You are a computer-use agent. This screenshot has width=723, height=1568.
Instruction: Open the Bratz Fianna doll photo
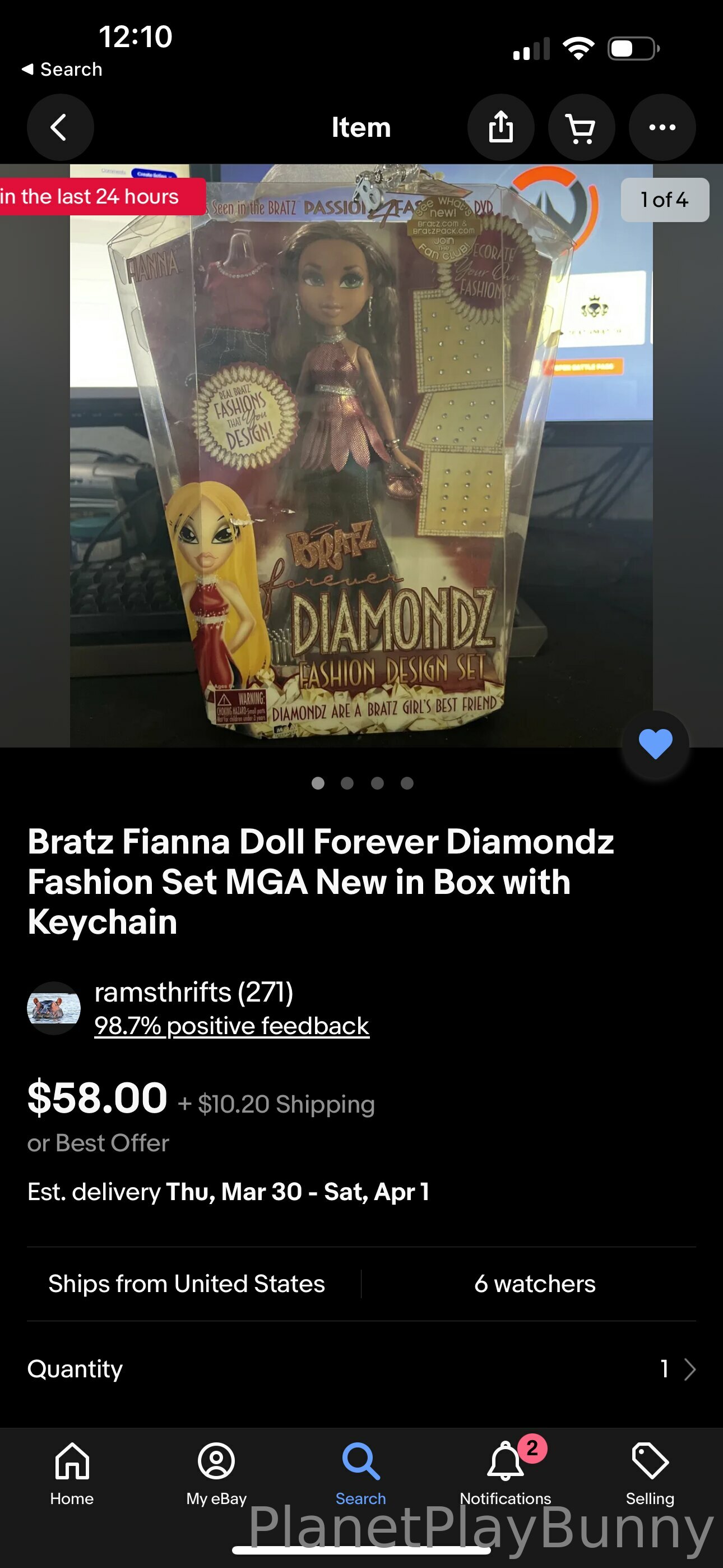tap(361, 455)
